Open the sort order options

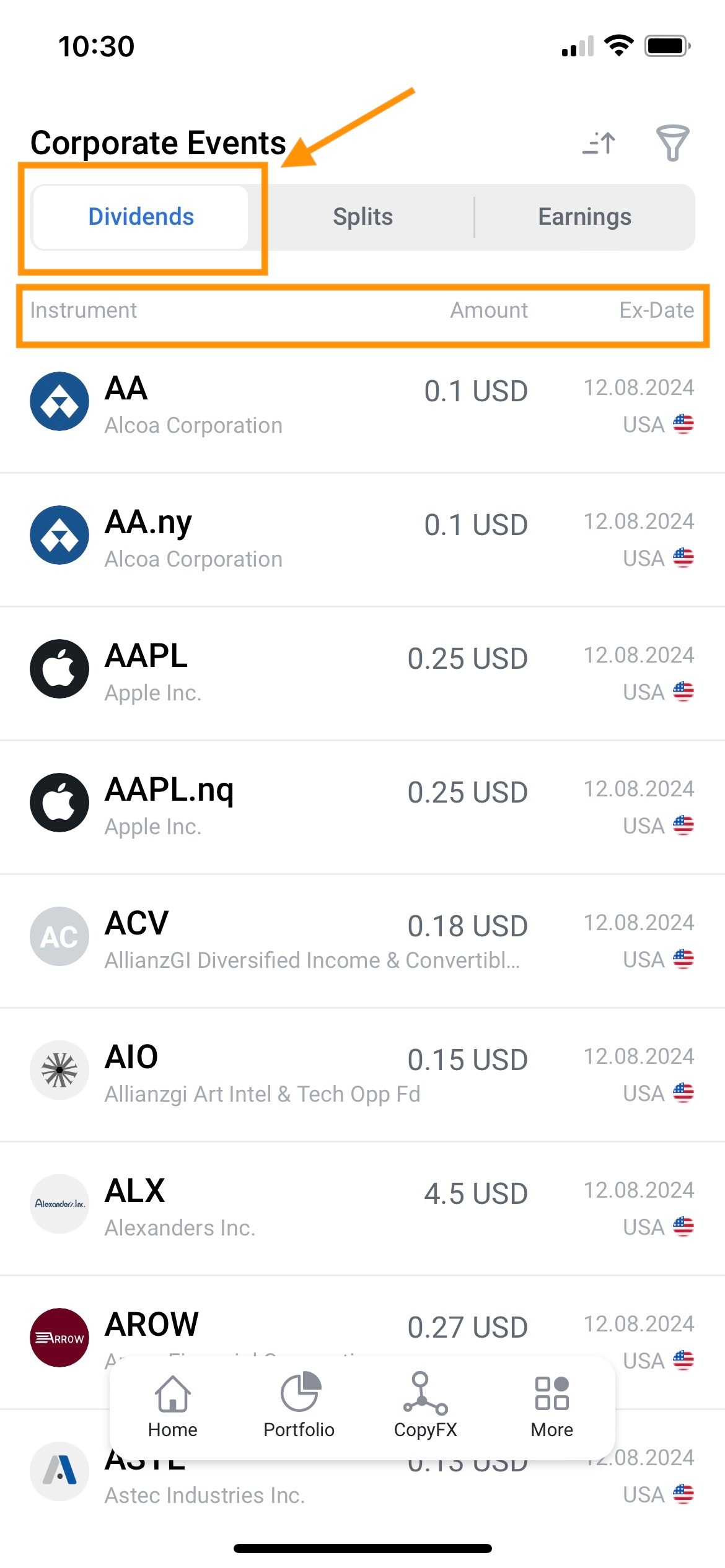tap(599, 144)
